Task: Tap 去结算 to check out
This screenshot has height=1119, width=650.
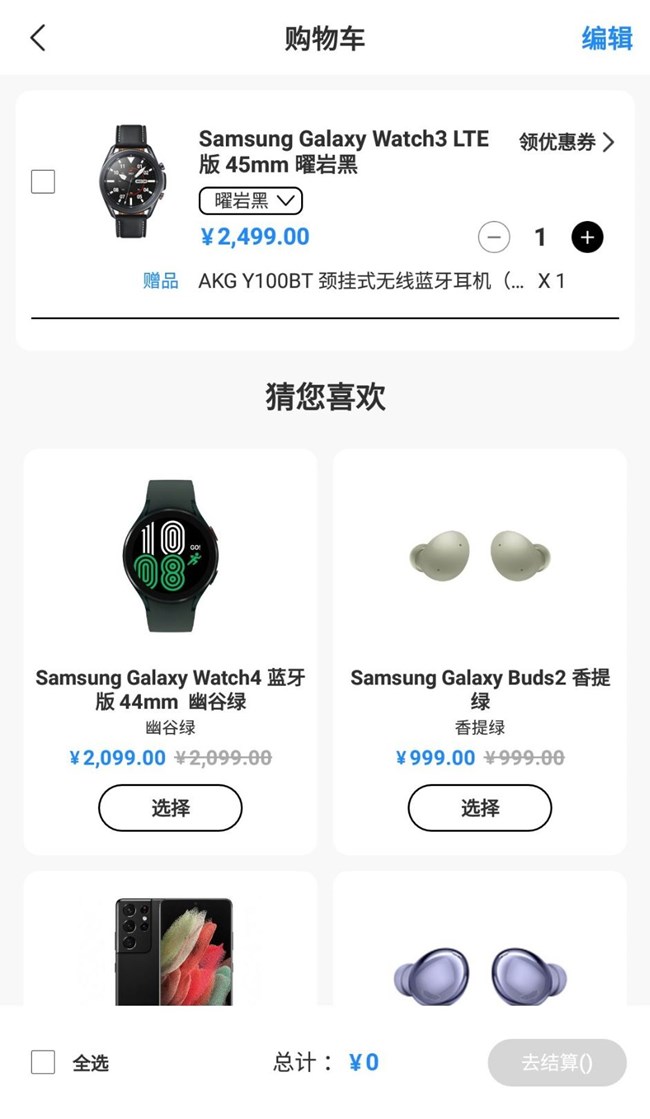Action: click(557, 1063)
